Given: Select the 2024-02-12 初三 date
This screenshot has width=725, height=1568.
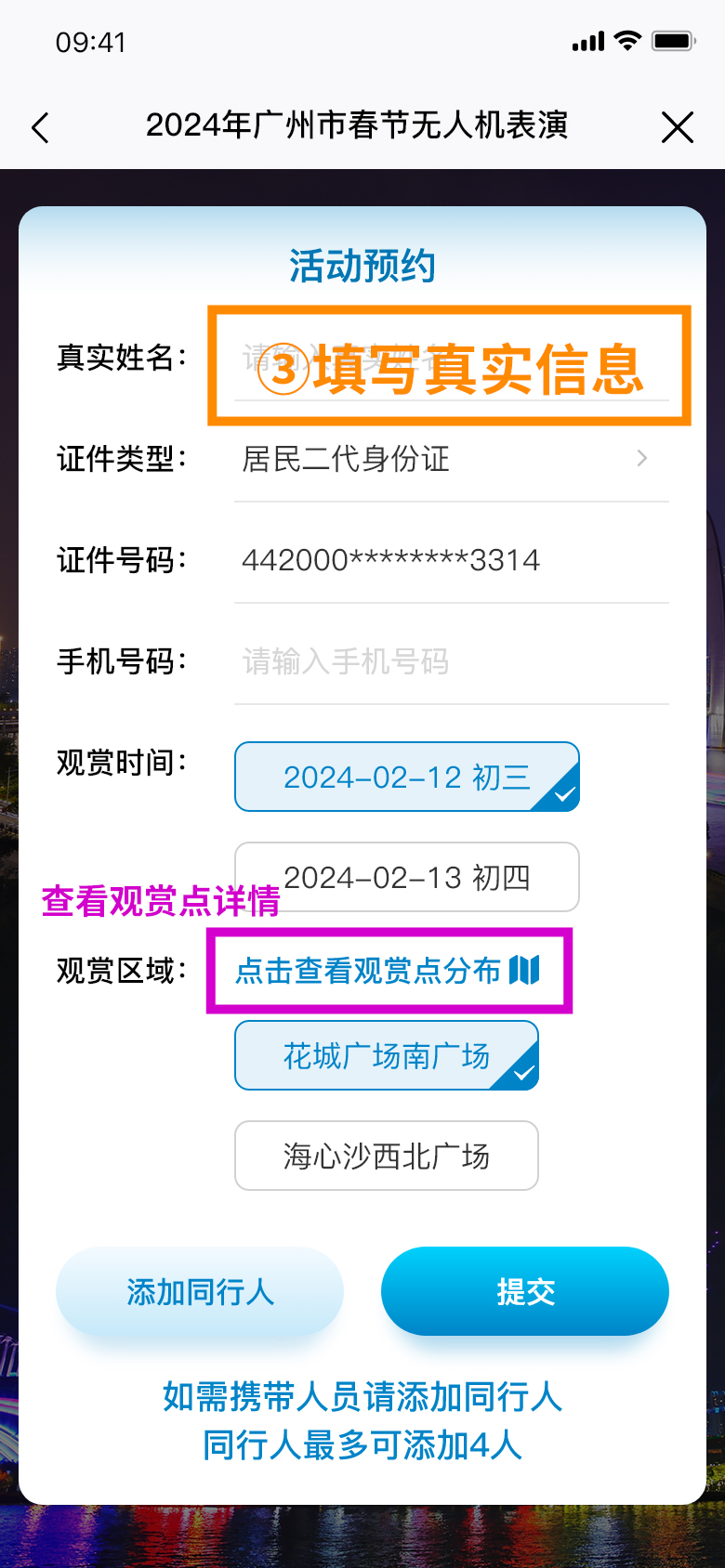Looking at the screenshot, I should (x=406, y=777).
